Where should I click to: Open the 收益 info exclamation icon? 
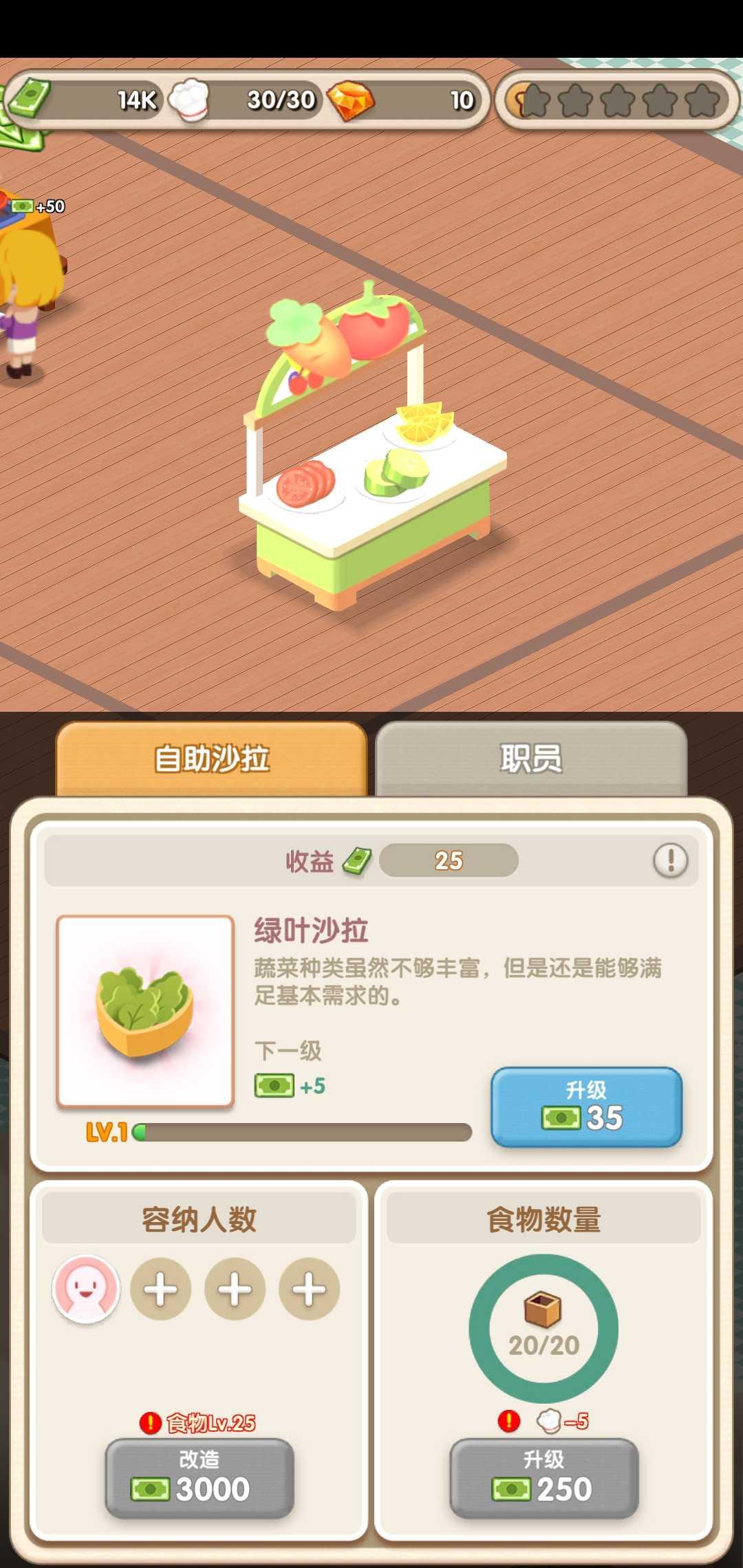coord(670,860)
